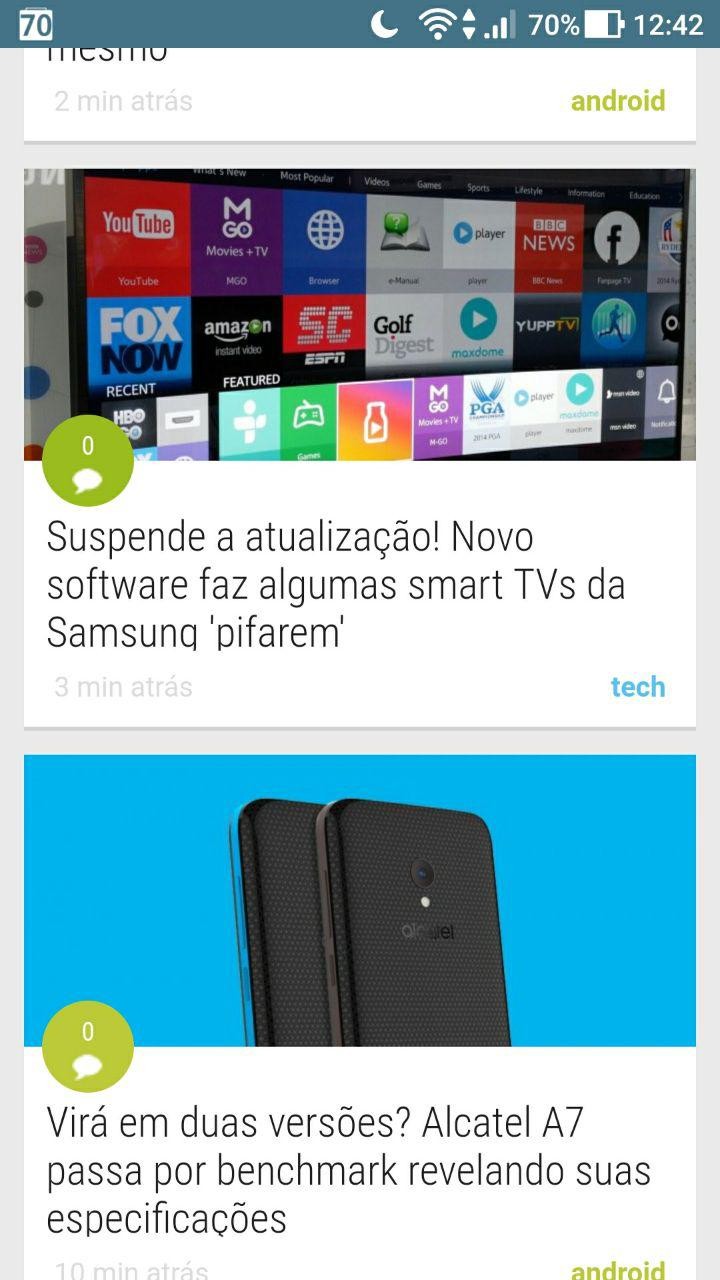
Task: Open comments on the Samsung smart TVs article
Action: tap(88, 461)
